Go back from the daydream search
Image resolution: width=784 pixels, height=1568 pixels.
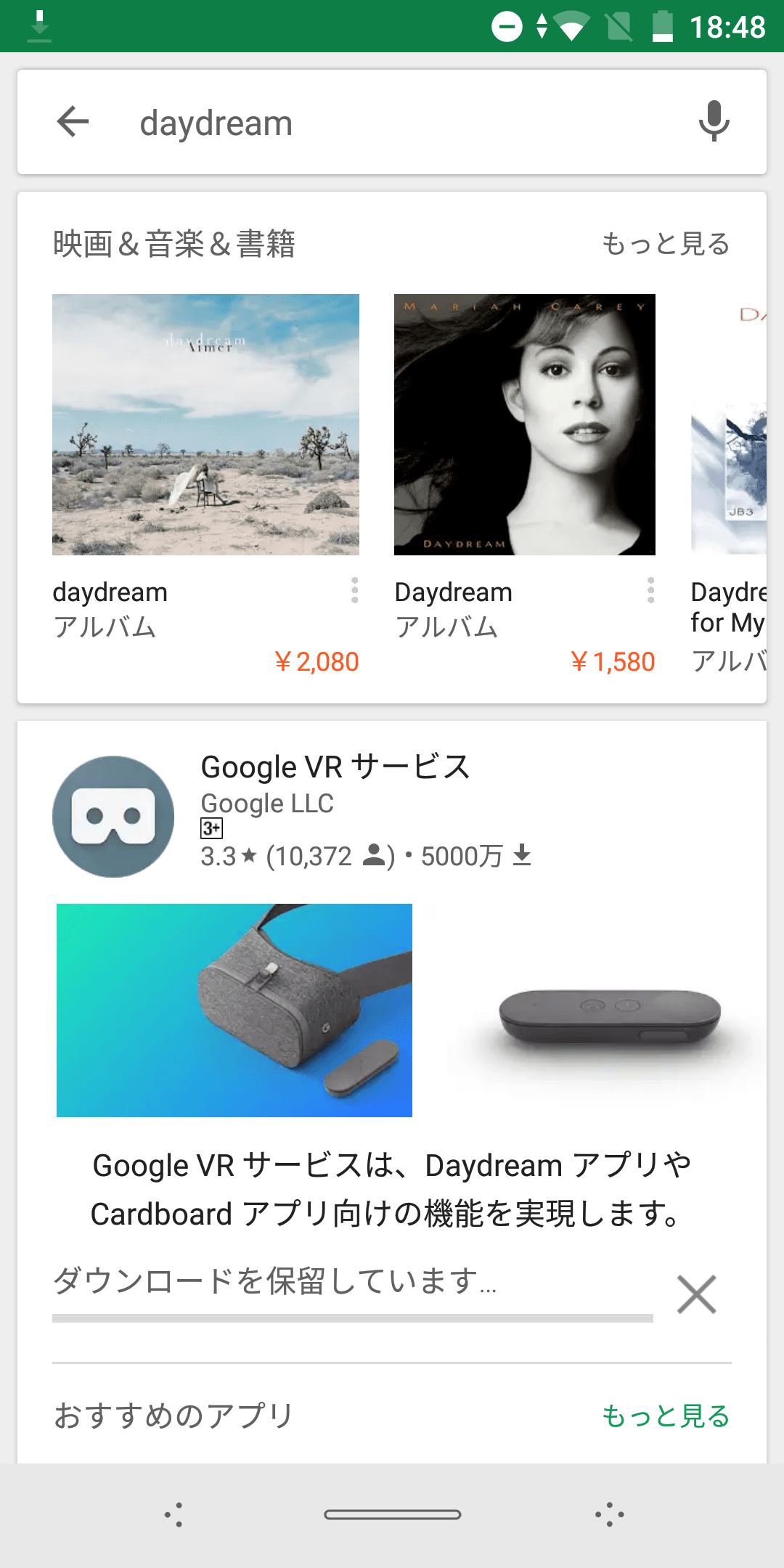pyautogui.click(x=73, y=121)
